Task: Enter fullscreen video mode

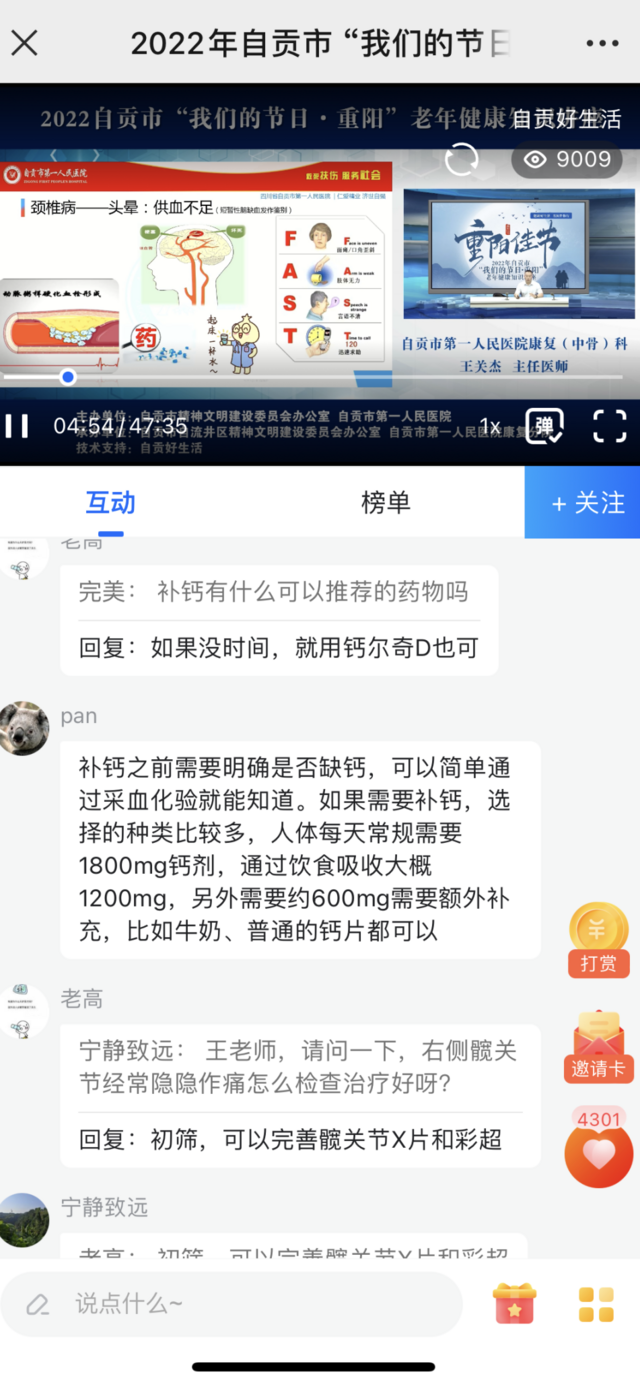Action: click(609, 426)
